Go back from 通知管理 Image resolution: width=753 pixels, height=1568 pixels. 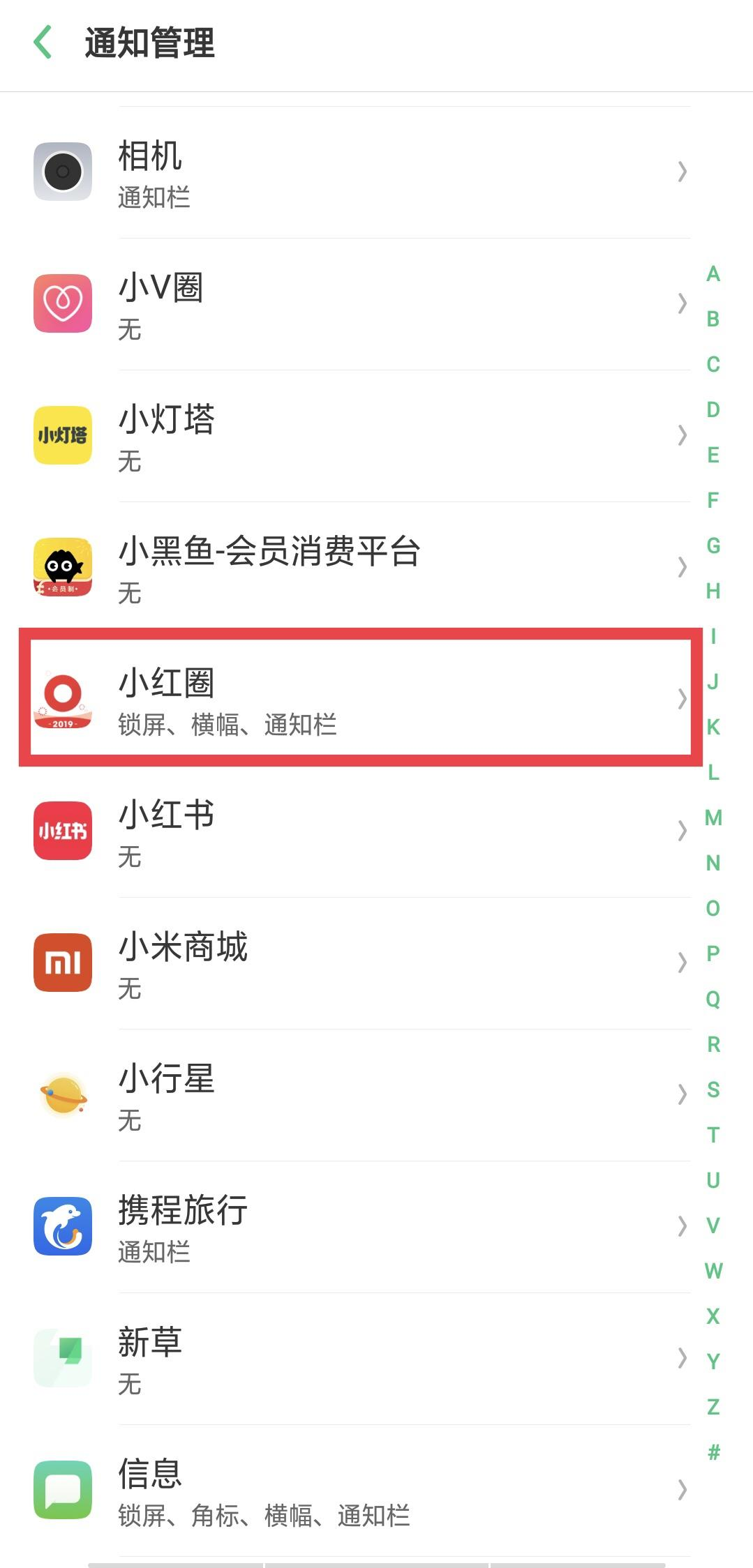click(43, 43)
